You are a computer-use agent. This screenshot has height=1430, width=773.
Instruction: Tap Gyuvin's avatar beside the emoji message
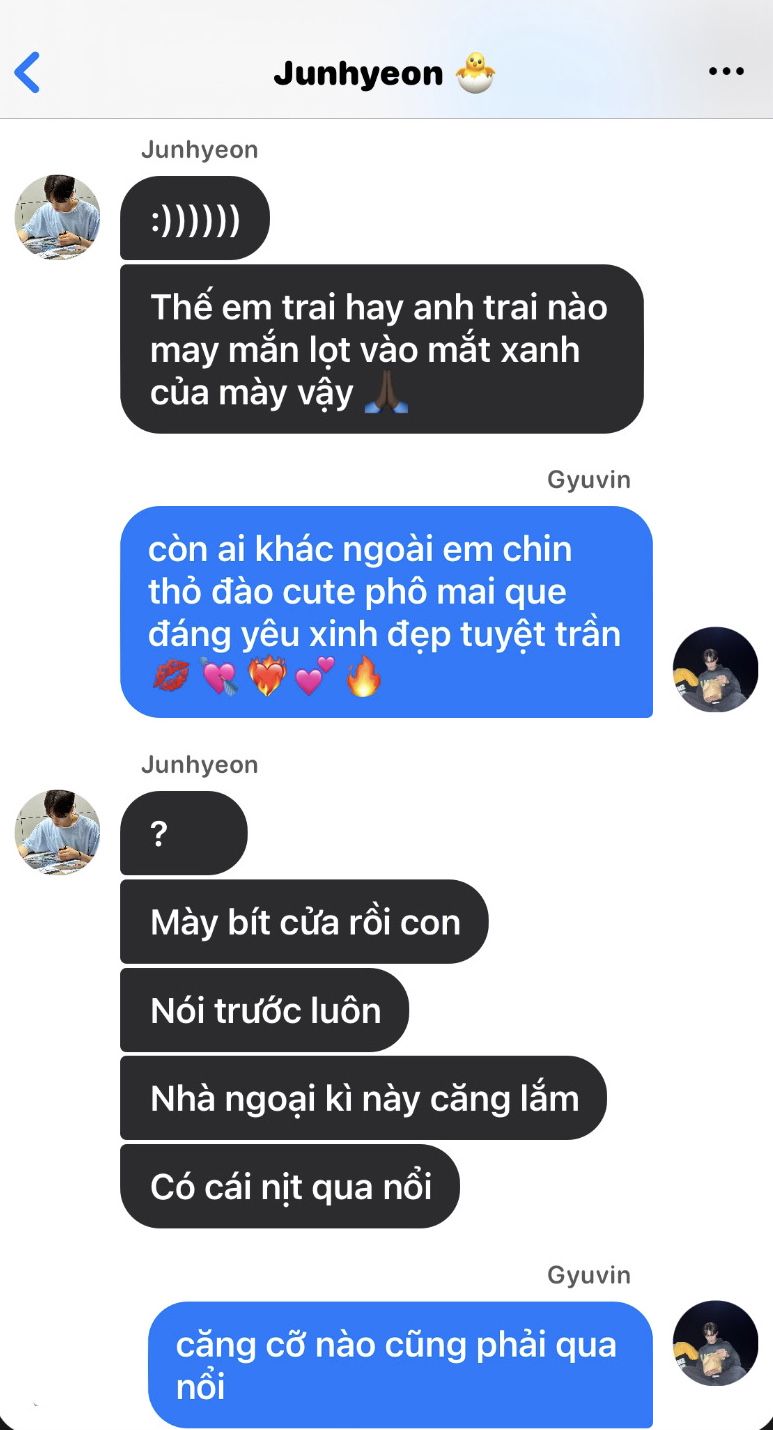pos(715,669)
